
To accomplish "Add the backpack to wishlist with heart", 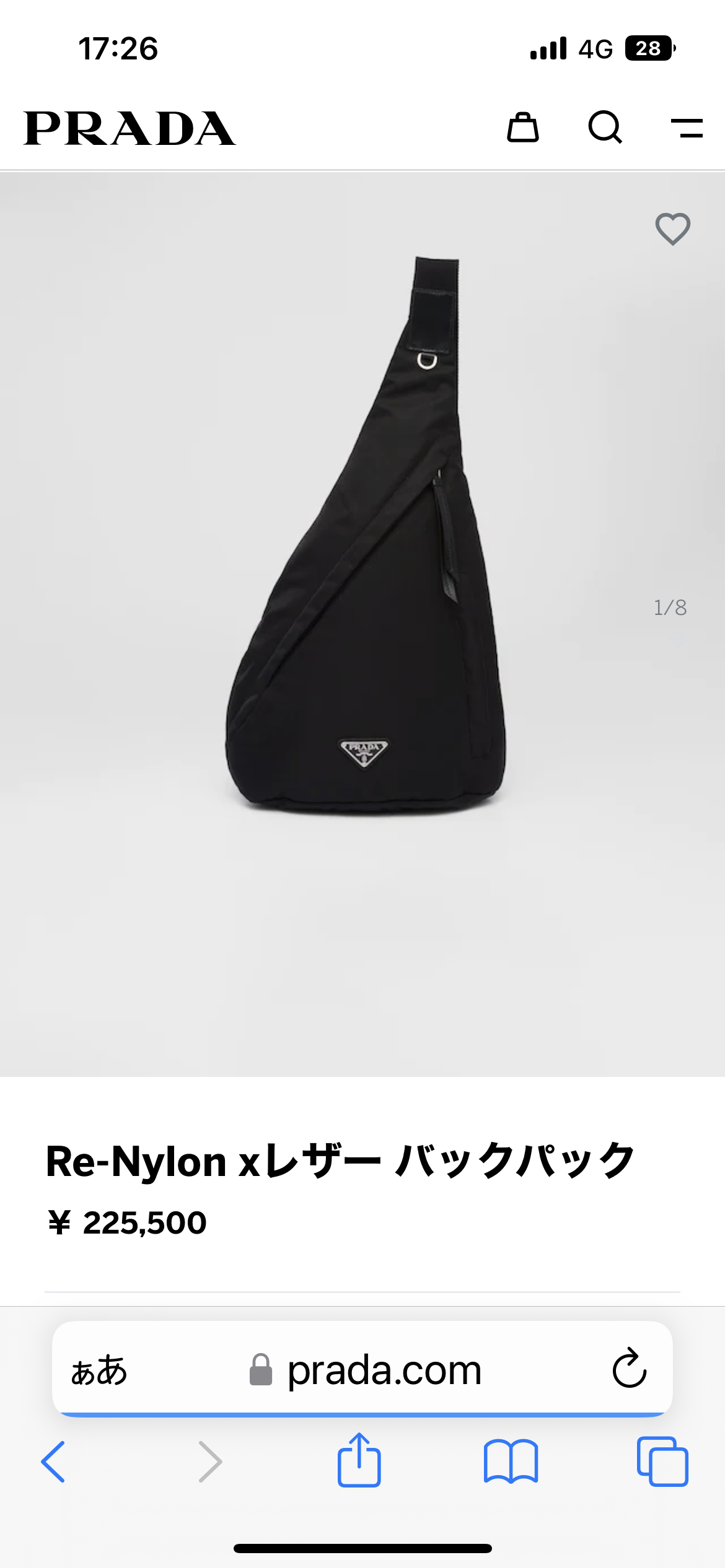I will point(673,229).
